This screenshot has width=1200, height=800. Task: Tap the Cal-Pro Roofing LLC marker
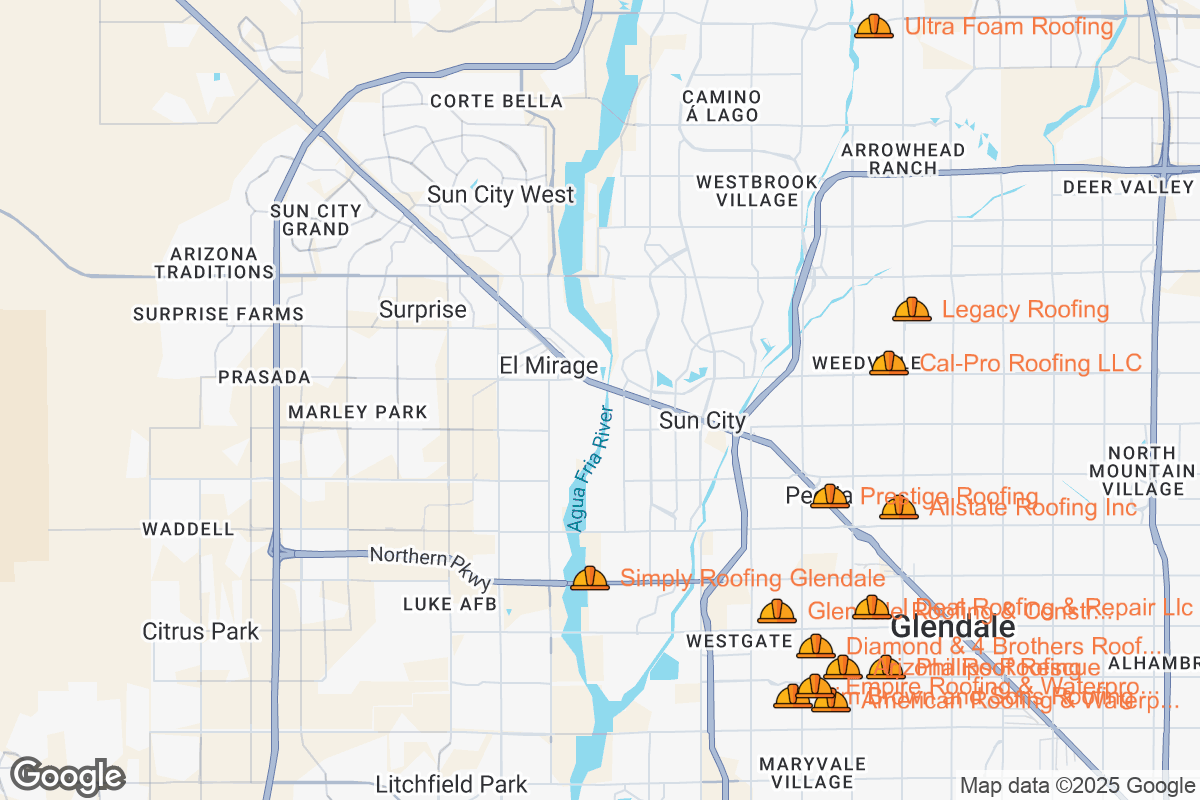pos(888,363)
